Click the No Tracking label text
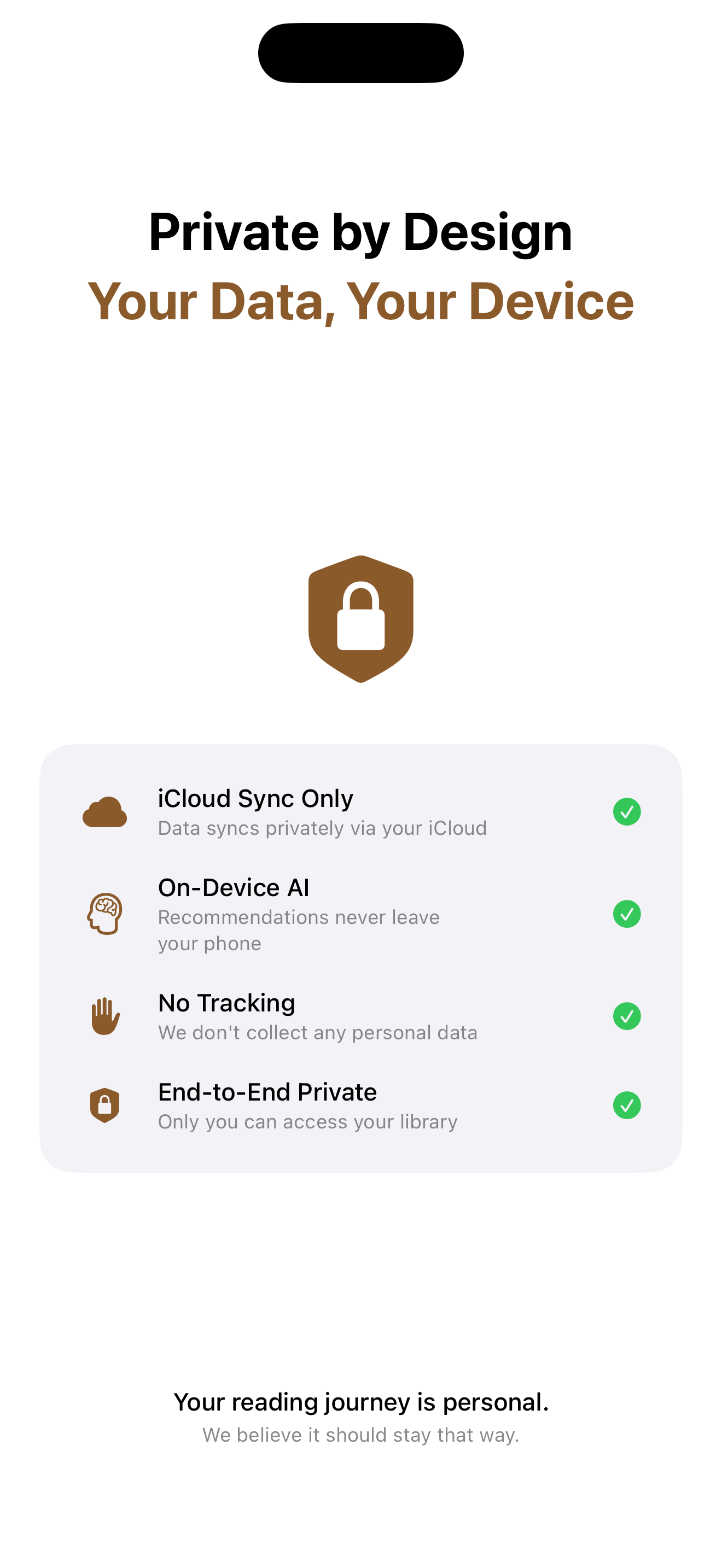The image size is (722, 1568). (x=226, y=1002)
